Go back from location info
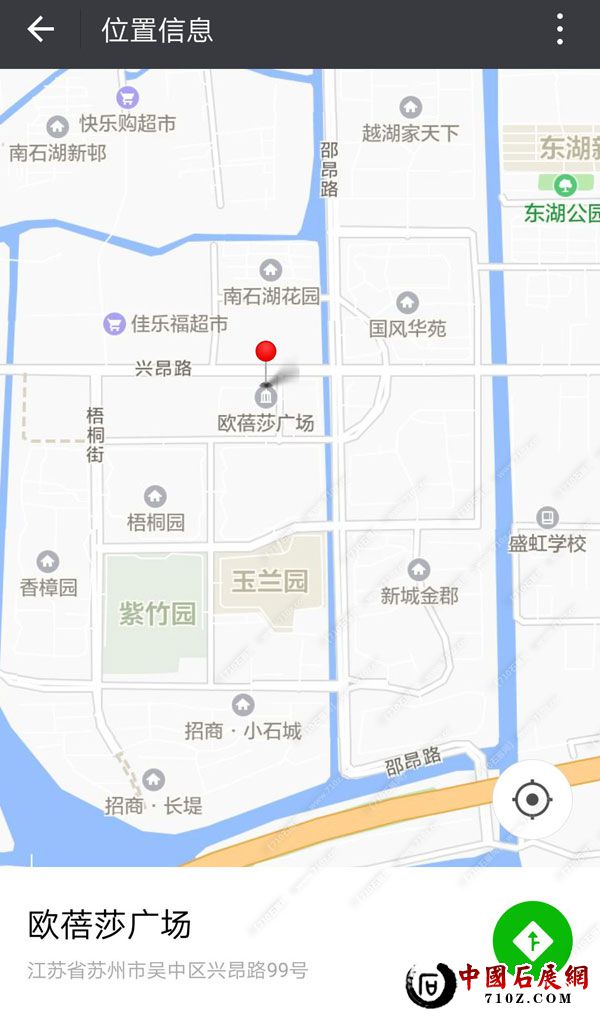 (40, 30)
